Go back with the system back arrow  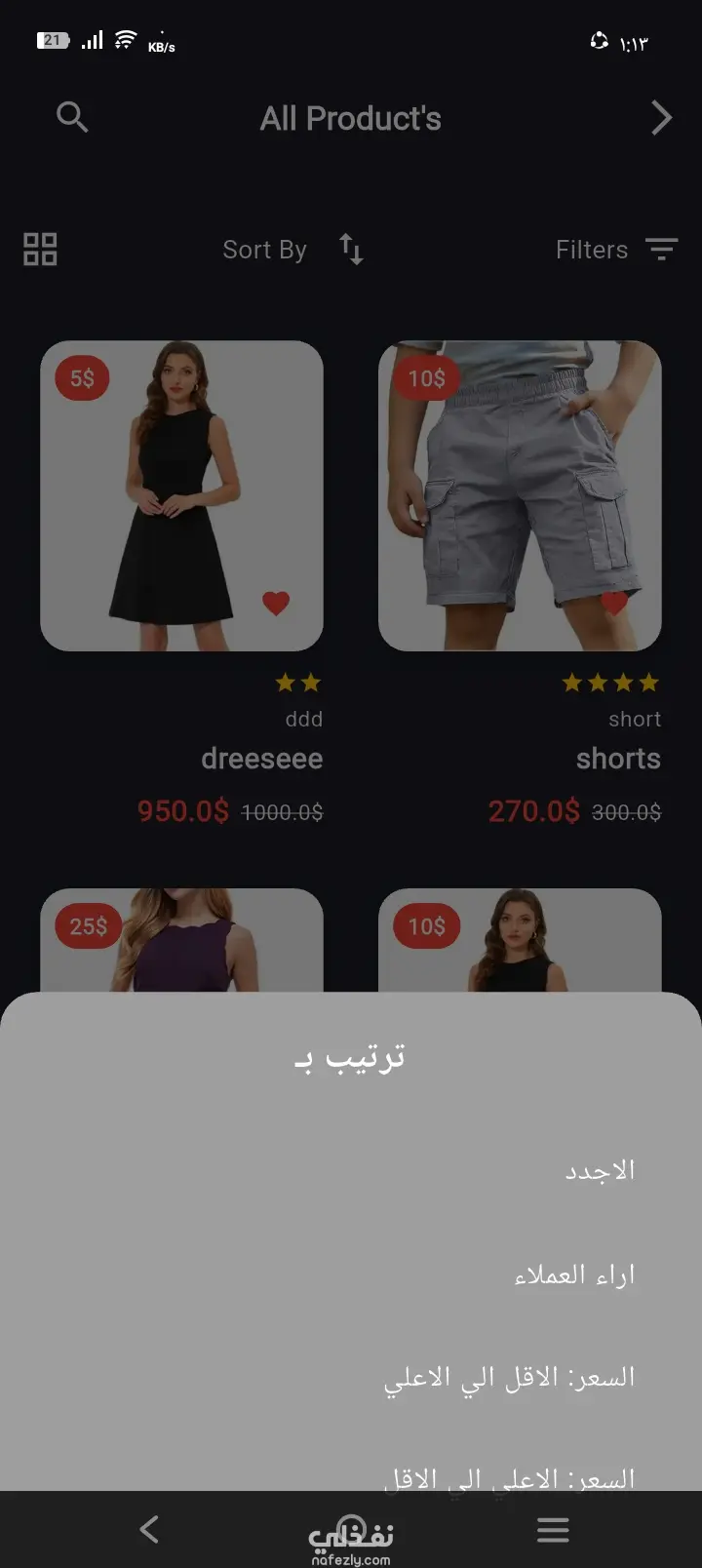[x=149, y=1529]
